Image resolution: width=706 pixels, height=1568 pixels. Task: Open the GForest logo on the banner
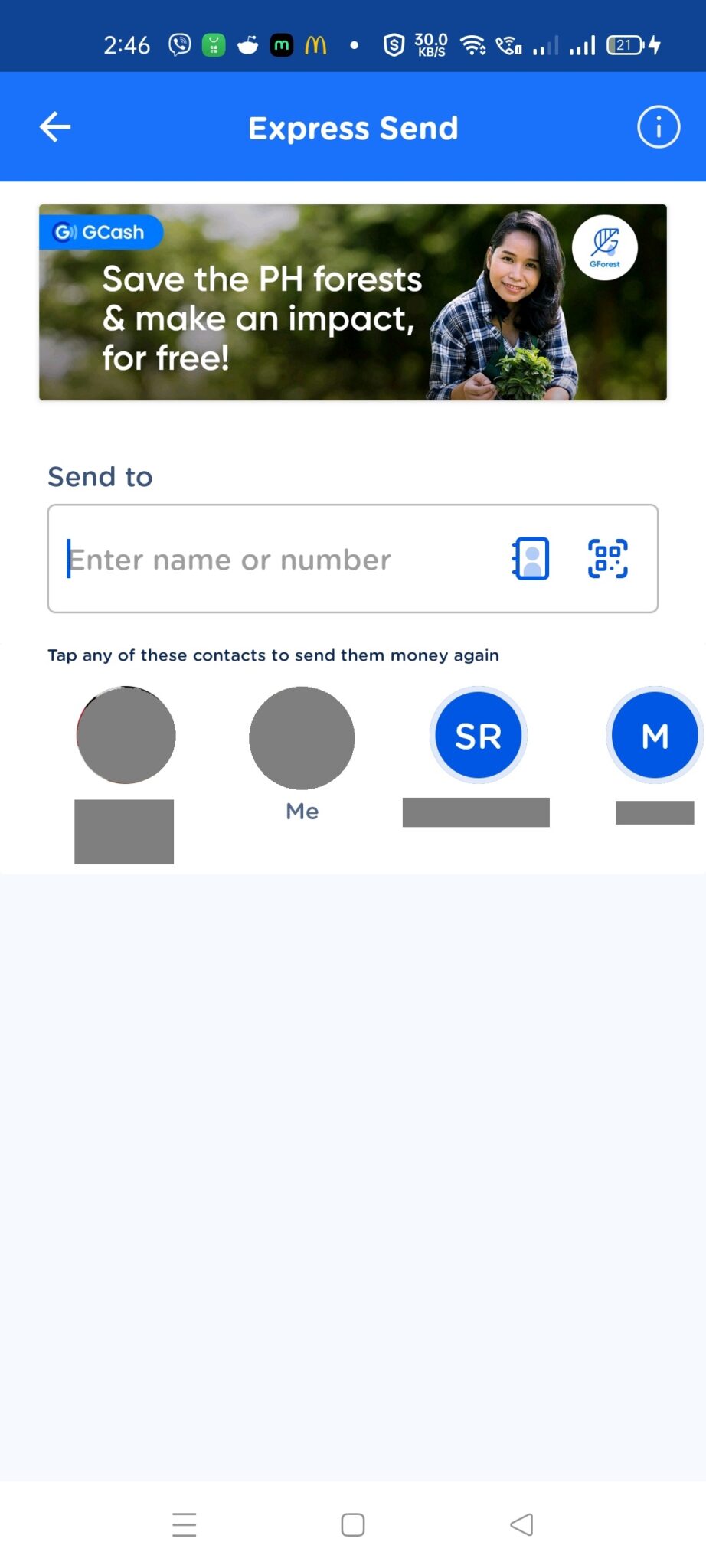pos(605,247)
